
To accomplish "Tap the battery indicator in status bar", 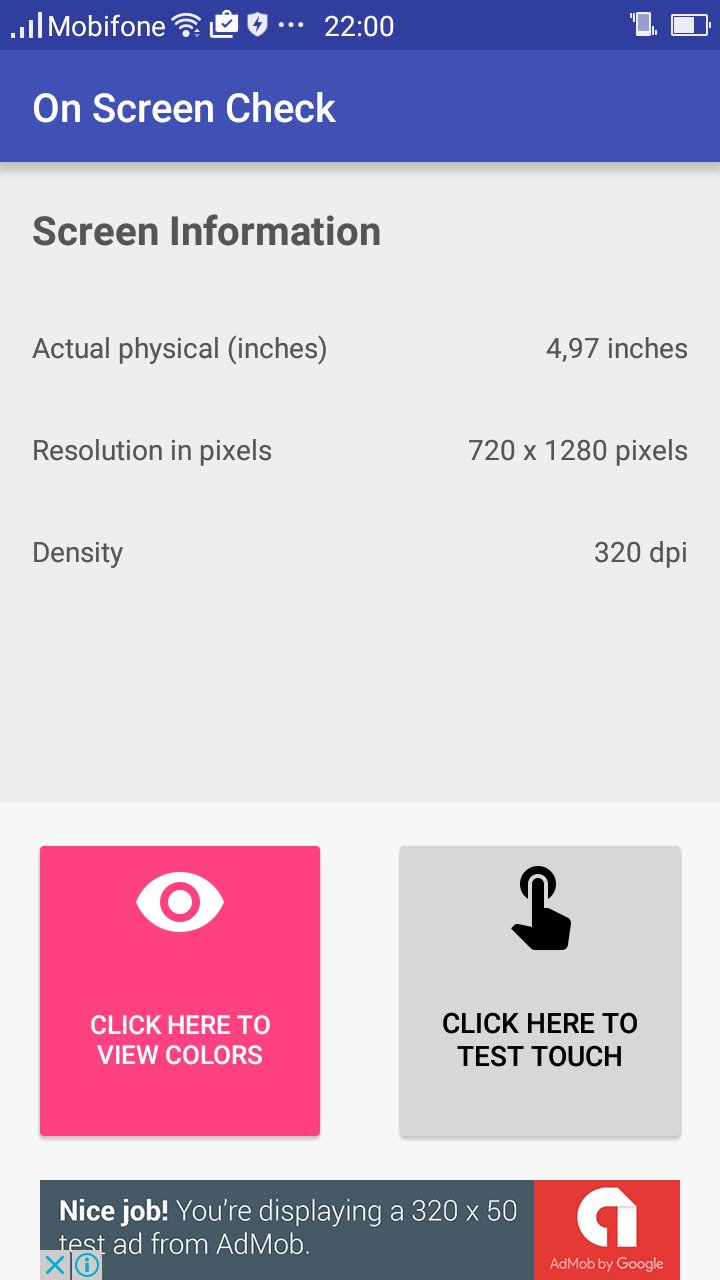I will 688,25.
